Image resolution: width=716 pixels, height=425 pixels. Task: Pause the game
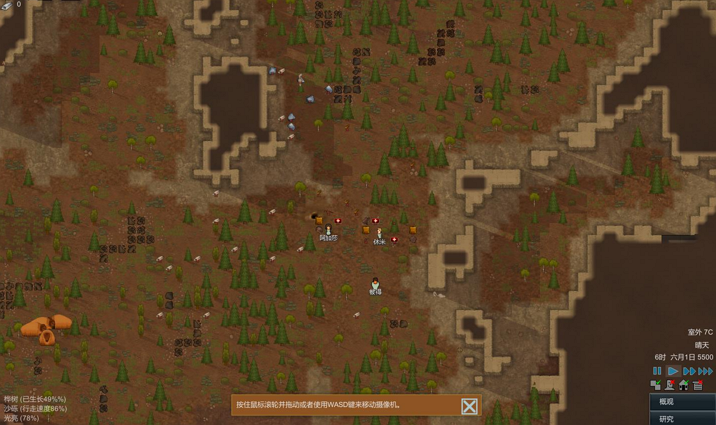[658, 371]
